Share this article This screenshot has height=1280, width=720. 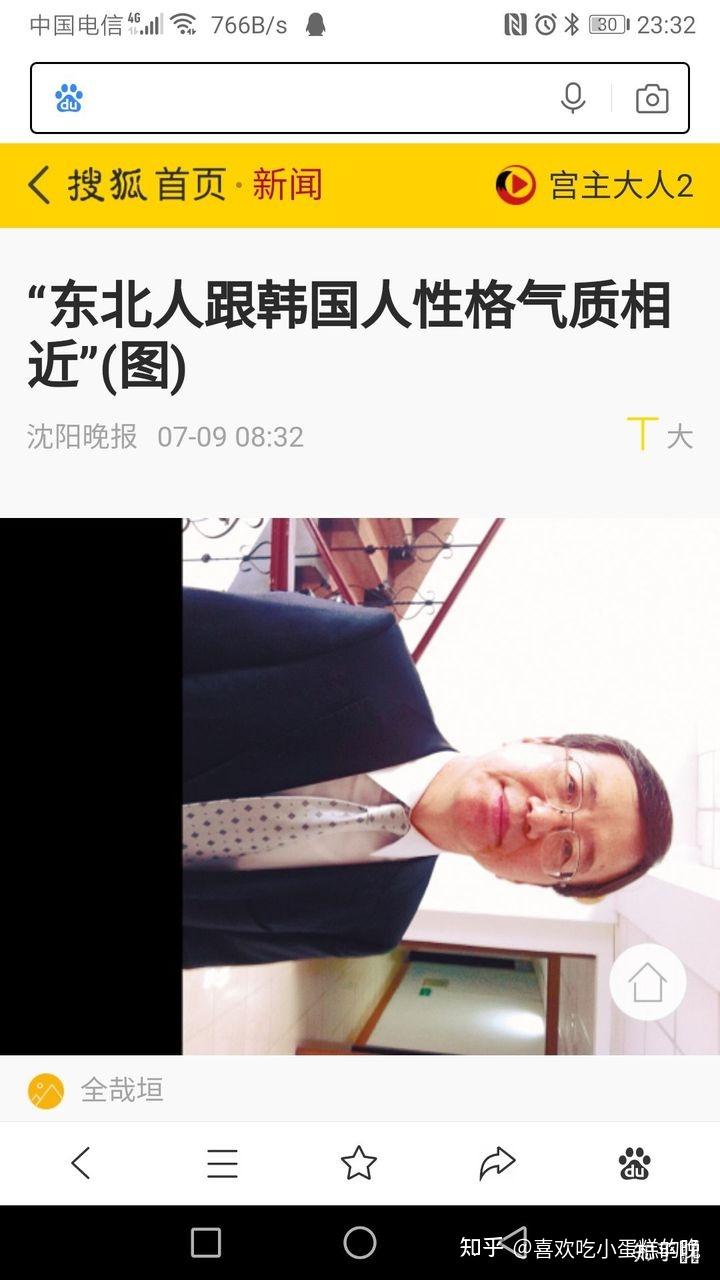(x=497, y=1163)
